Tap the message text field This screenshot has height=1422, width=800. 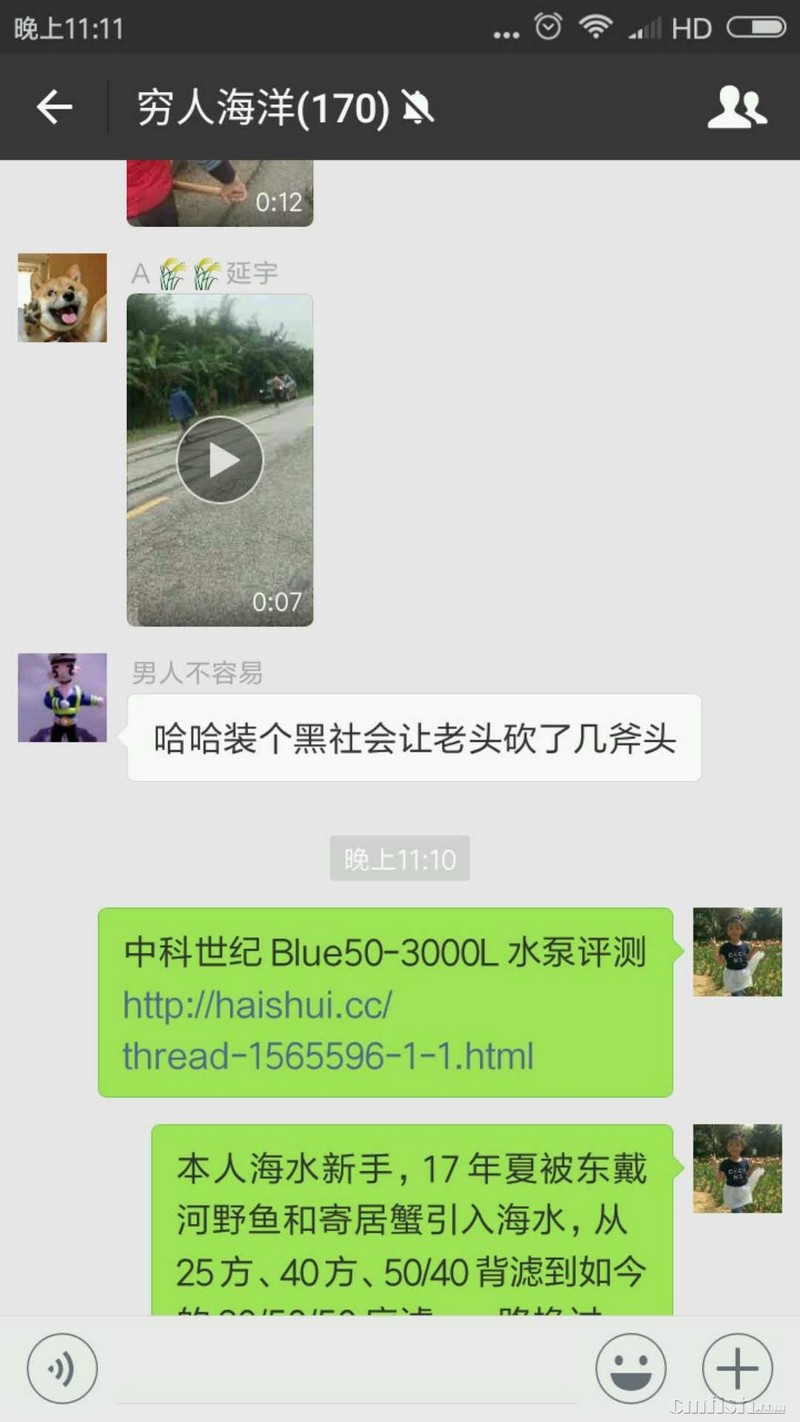click(345, 1368)
